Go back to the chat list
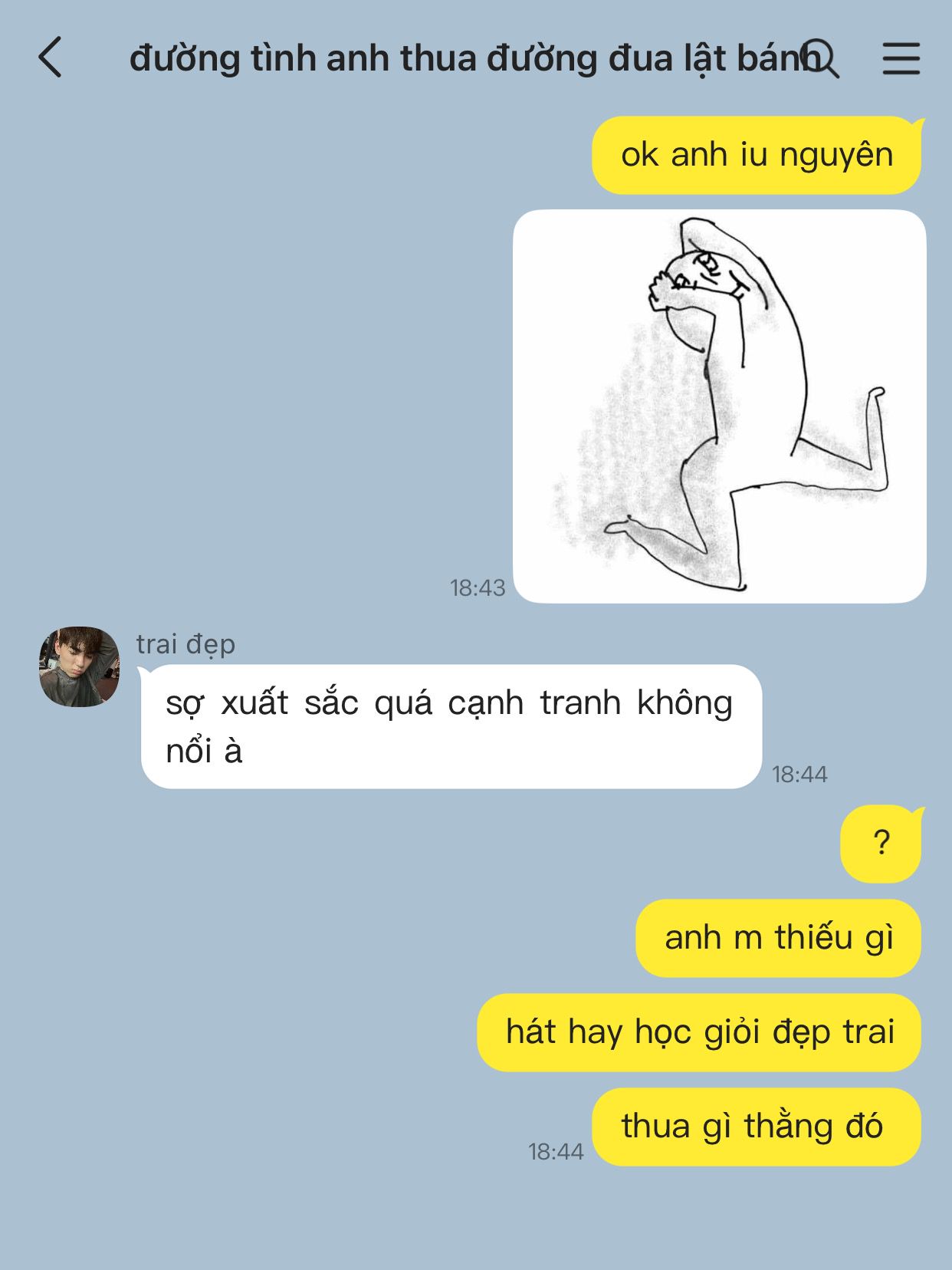Image resolution: width=952 pixels, height=1270 pixels. [x=51, y=58]
